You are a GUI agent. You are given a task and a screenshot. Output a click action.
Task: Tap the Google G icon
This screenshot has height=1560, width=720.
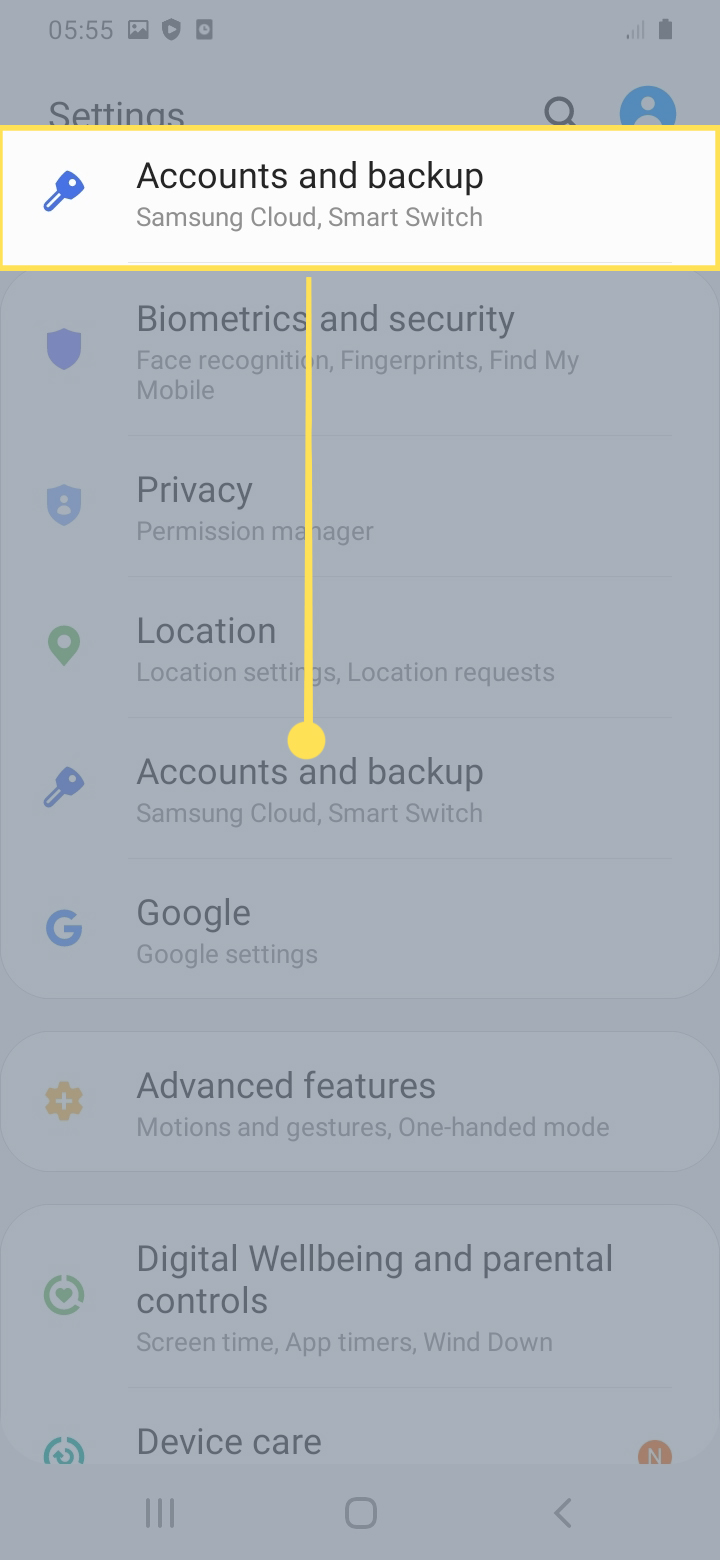coord(64,928)
